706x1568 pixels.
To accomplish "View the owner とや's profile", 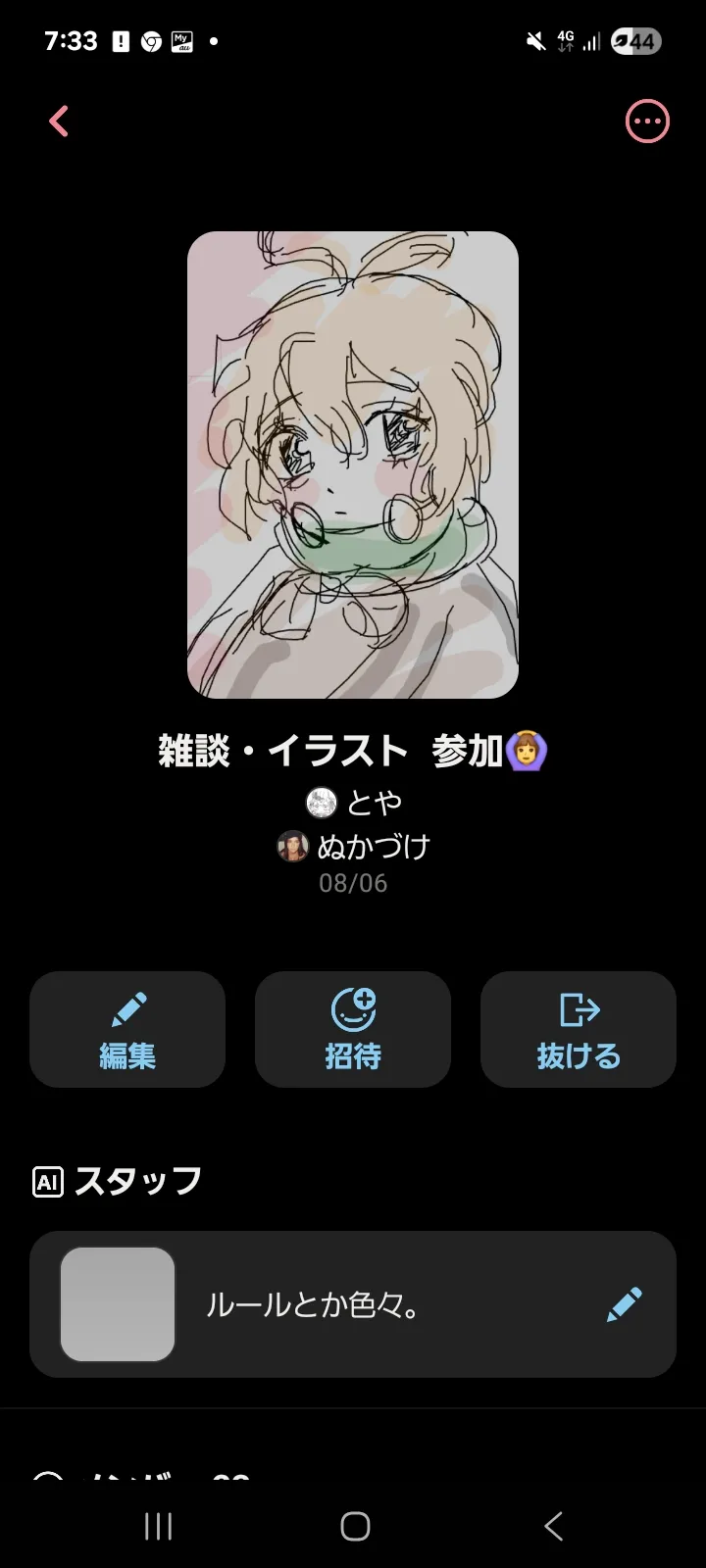I will tap(354, 803).
